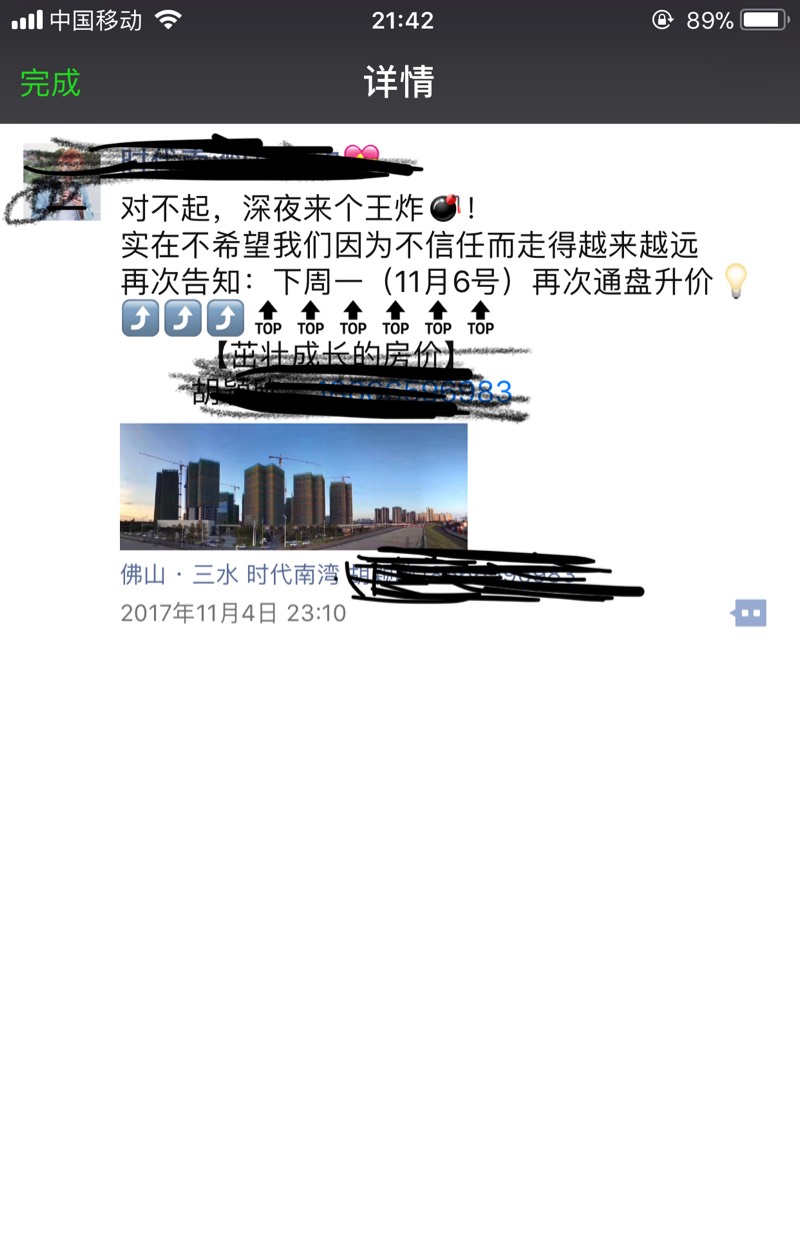The image size is (800, 1249).
Task: Tap the user's profile avatar
Action: pyautogui.click(x=60, y=178)
